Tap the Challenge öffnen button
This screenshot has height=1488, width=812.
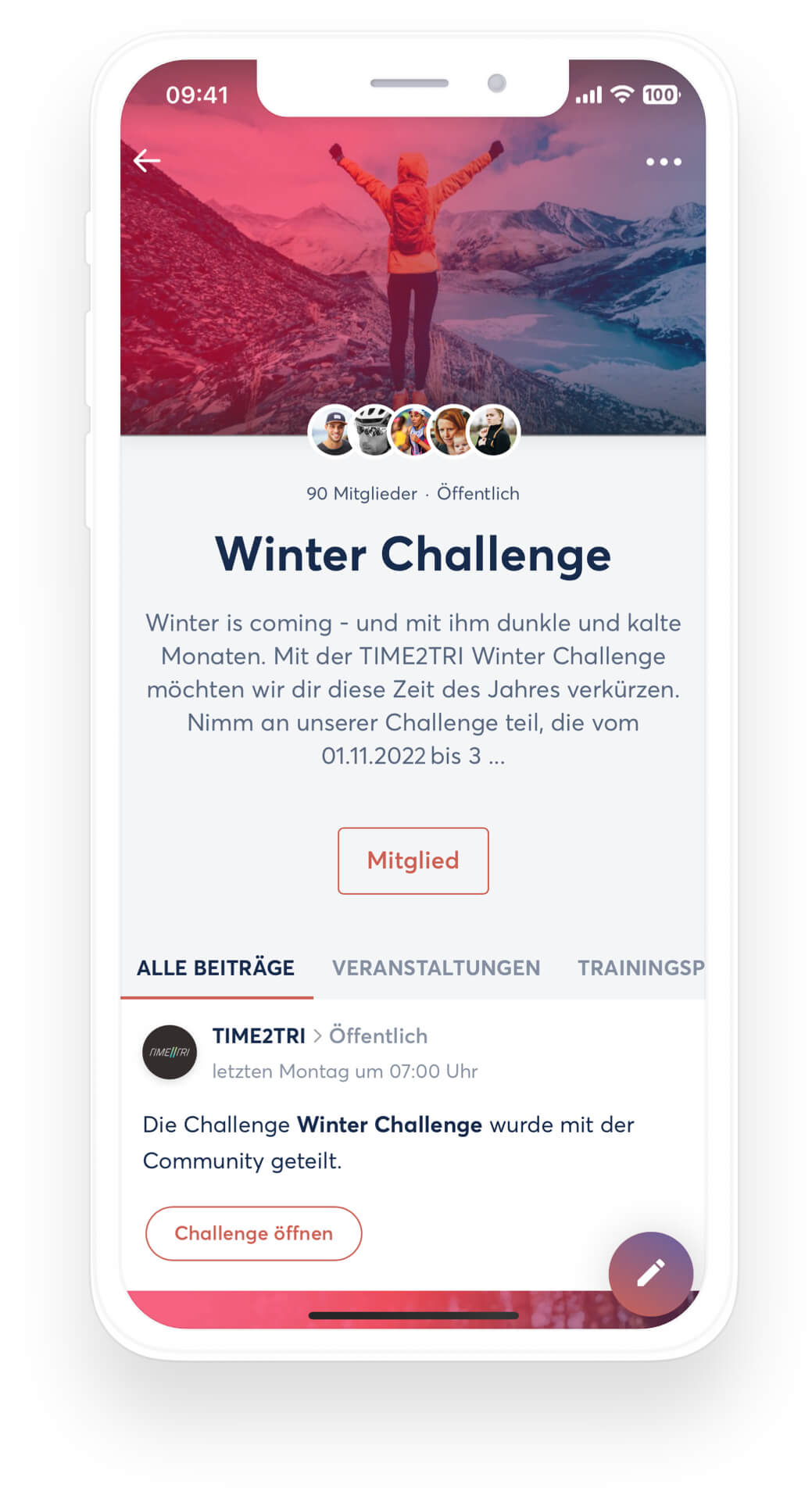pyautogui.click(x=253, y=1233)
